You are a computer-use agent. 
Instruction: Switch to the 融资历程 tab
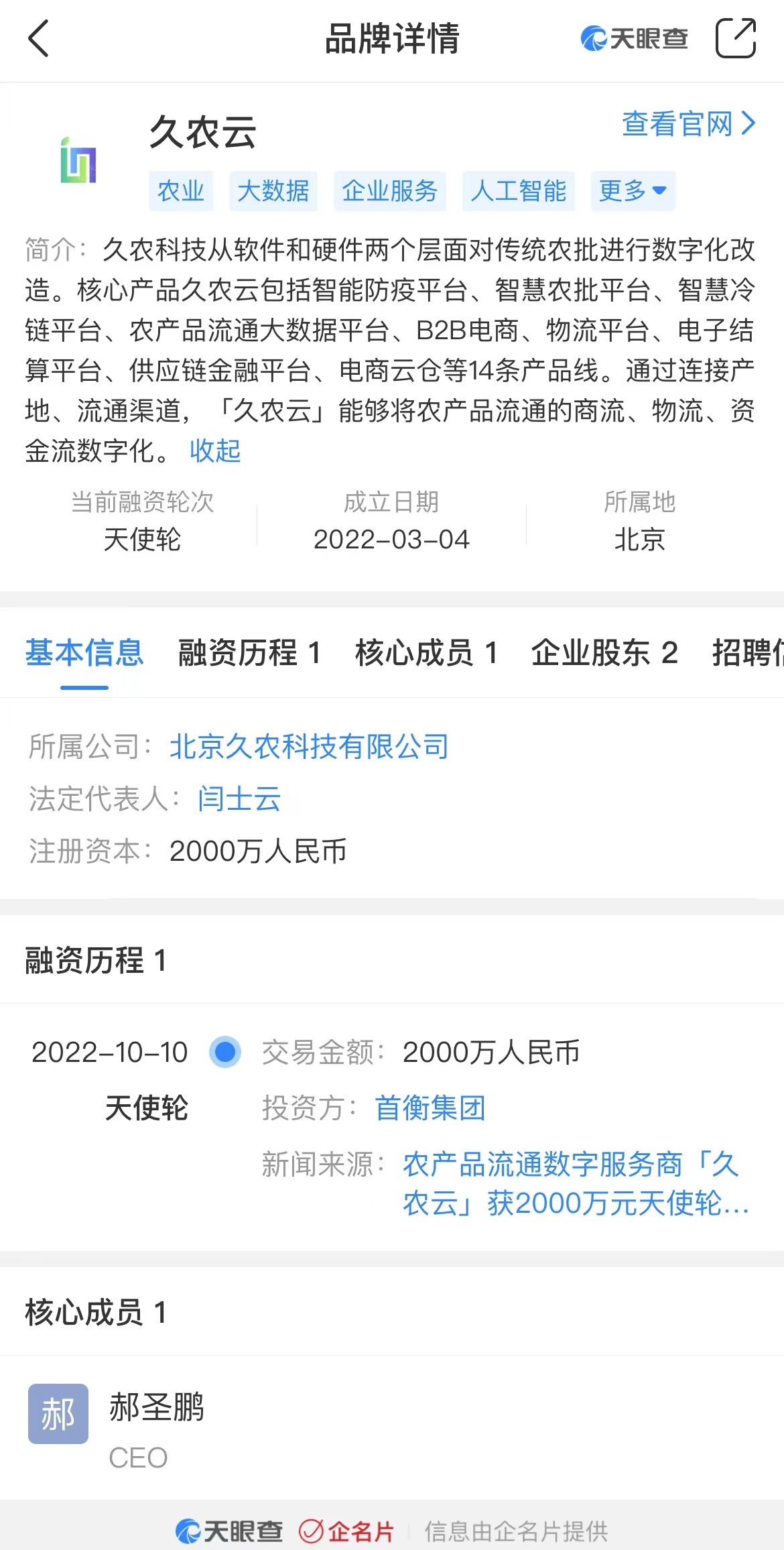pos(249,653)
